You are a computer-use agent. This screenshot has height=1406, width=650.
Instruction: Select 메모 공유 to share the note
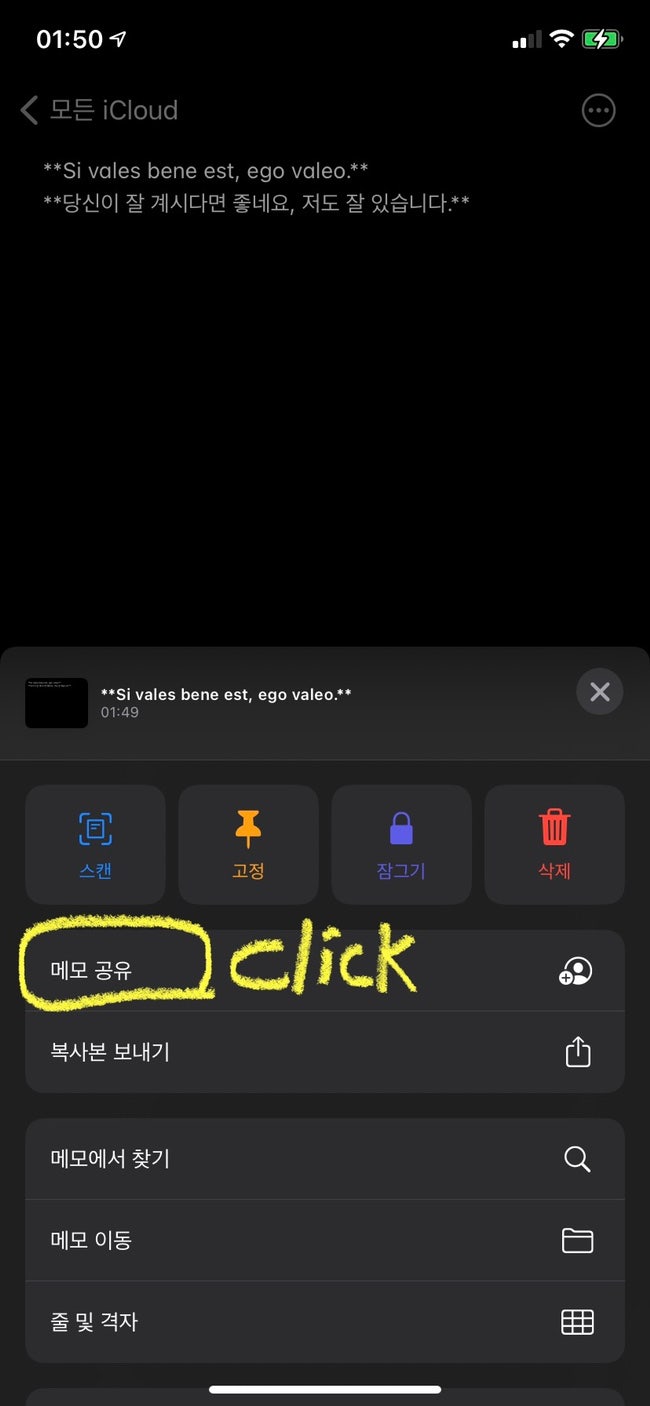coord(325,971)
